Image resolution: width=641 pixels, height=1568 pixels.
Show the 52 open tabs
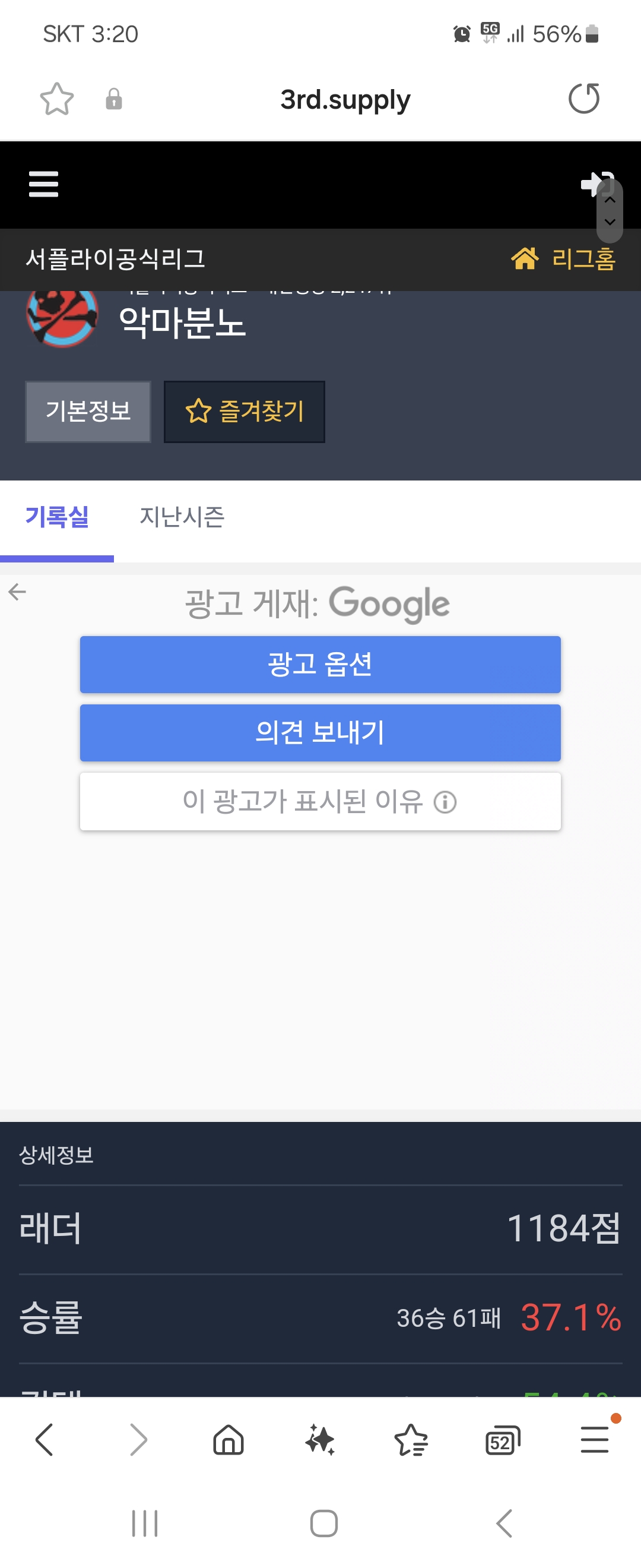pos(502,1441)
